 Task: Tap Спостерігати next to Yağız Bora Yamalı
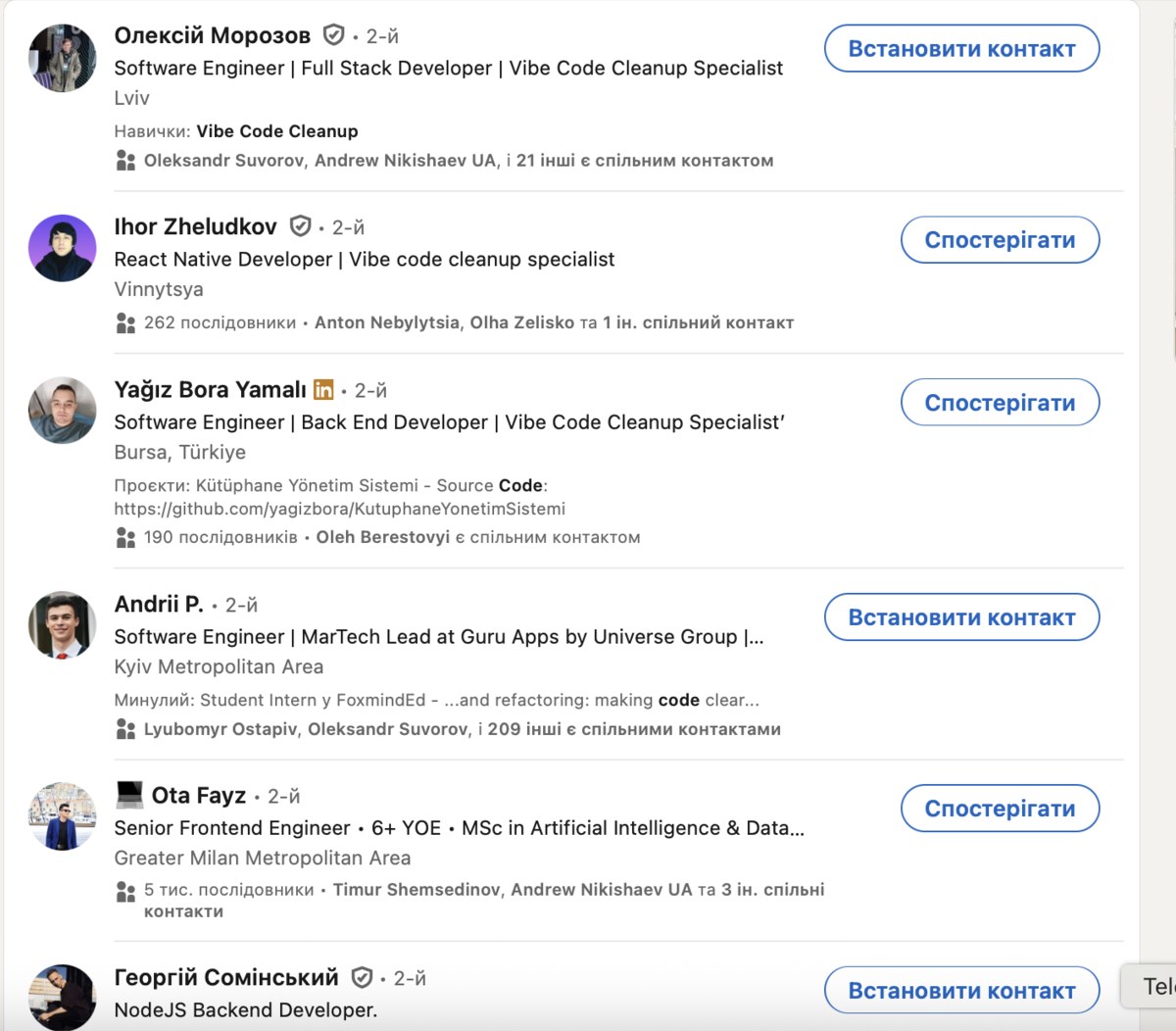[1000, 403]
